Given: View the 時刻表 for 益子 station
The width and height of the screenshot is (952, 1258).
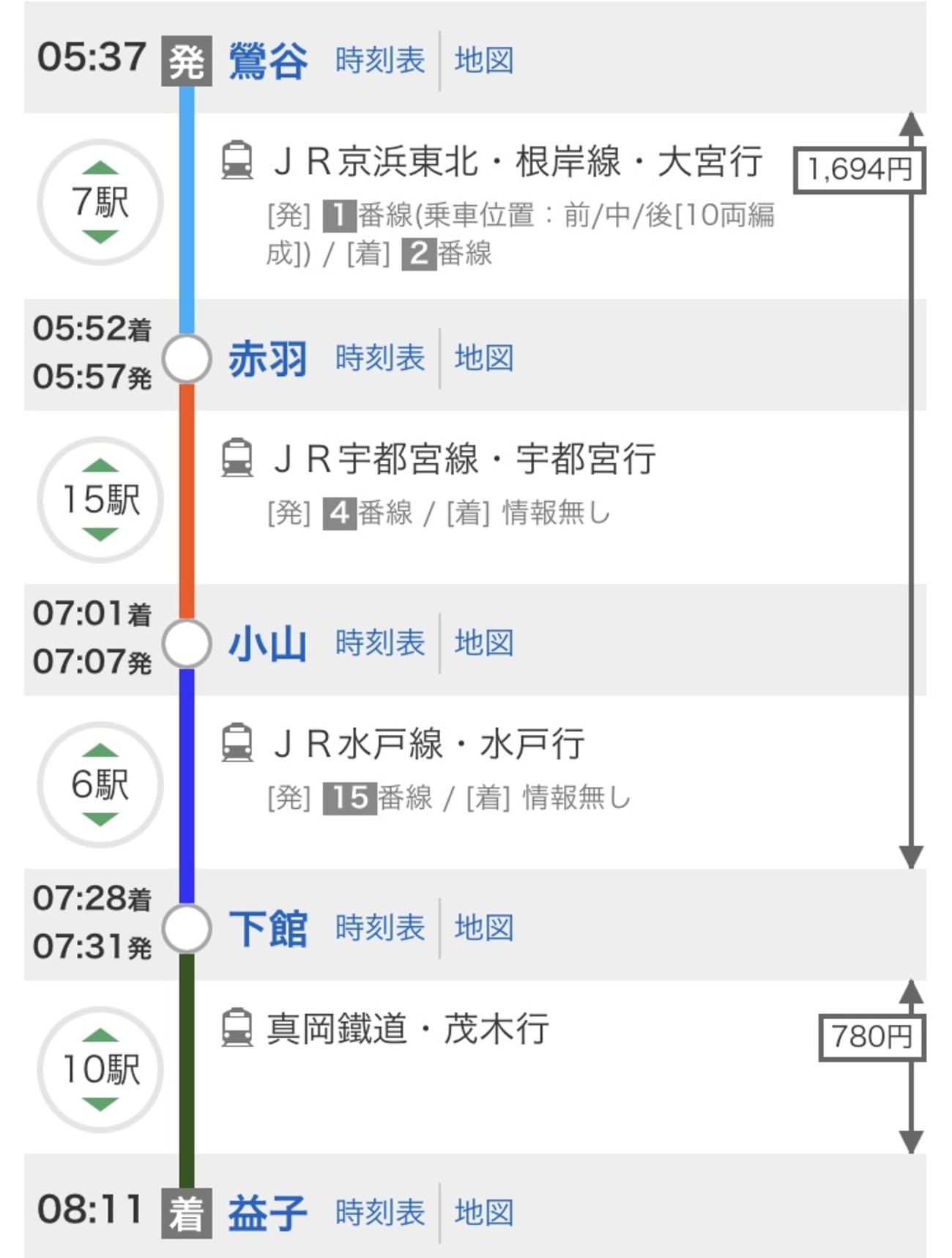Looking at the screenshot, I should [380, 1213].
